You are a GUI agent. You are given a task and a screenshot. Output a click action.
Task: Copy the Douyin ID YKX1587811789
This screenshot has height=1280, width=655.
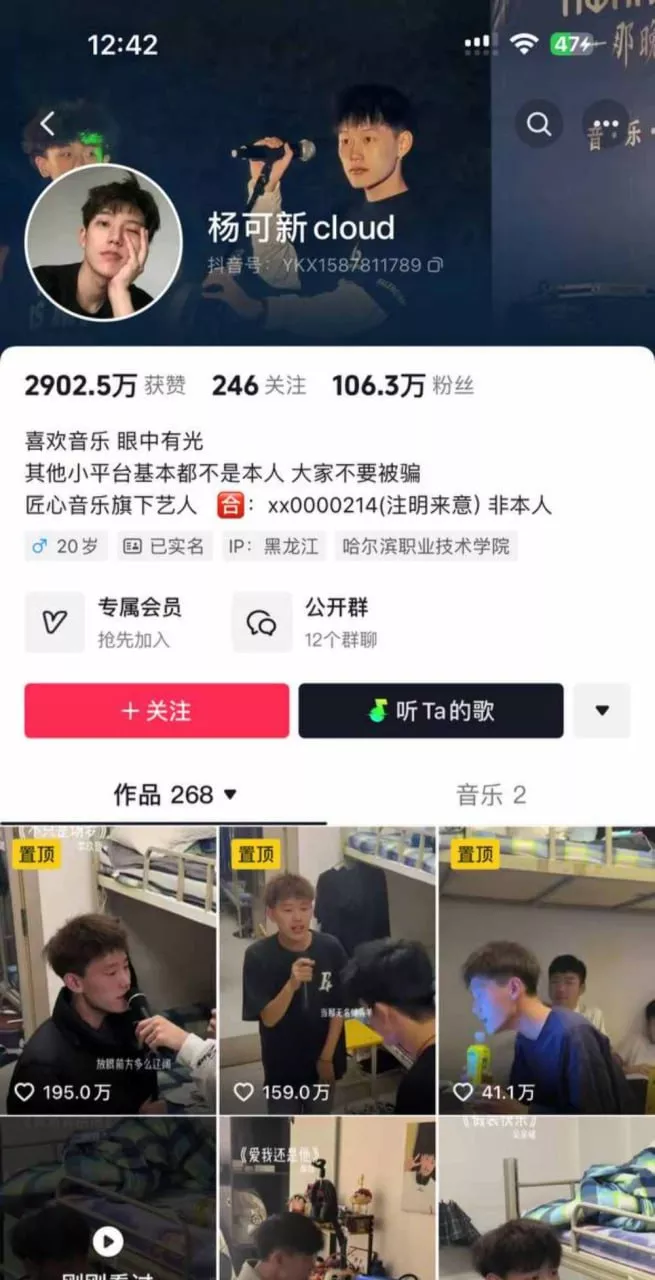coord(435,265)
